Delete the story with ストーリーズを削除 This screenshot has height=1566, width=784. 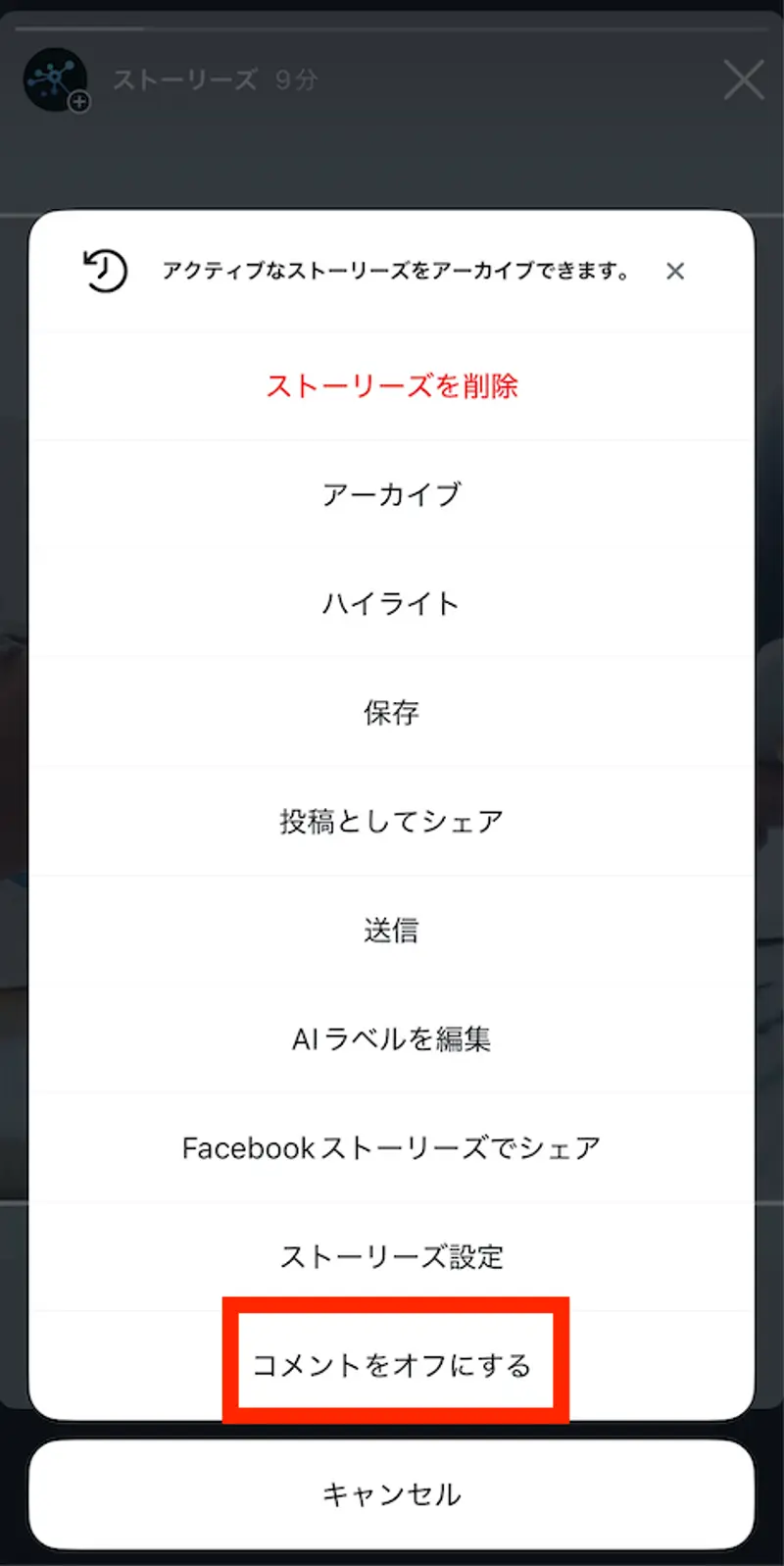(x=392, y=387)
